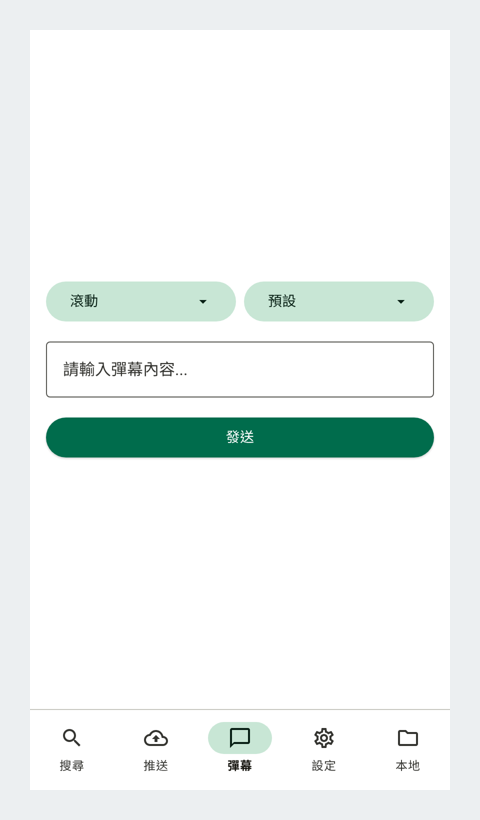Image resolution: width=480 pixels, height=820 pixels.
Task: Go to the 推送 push tab
Action: (156, 750)
